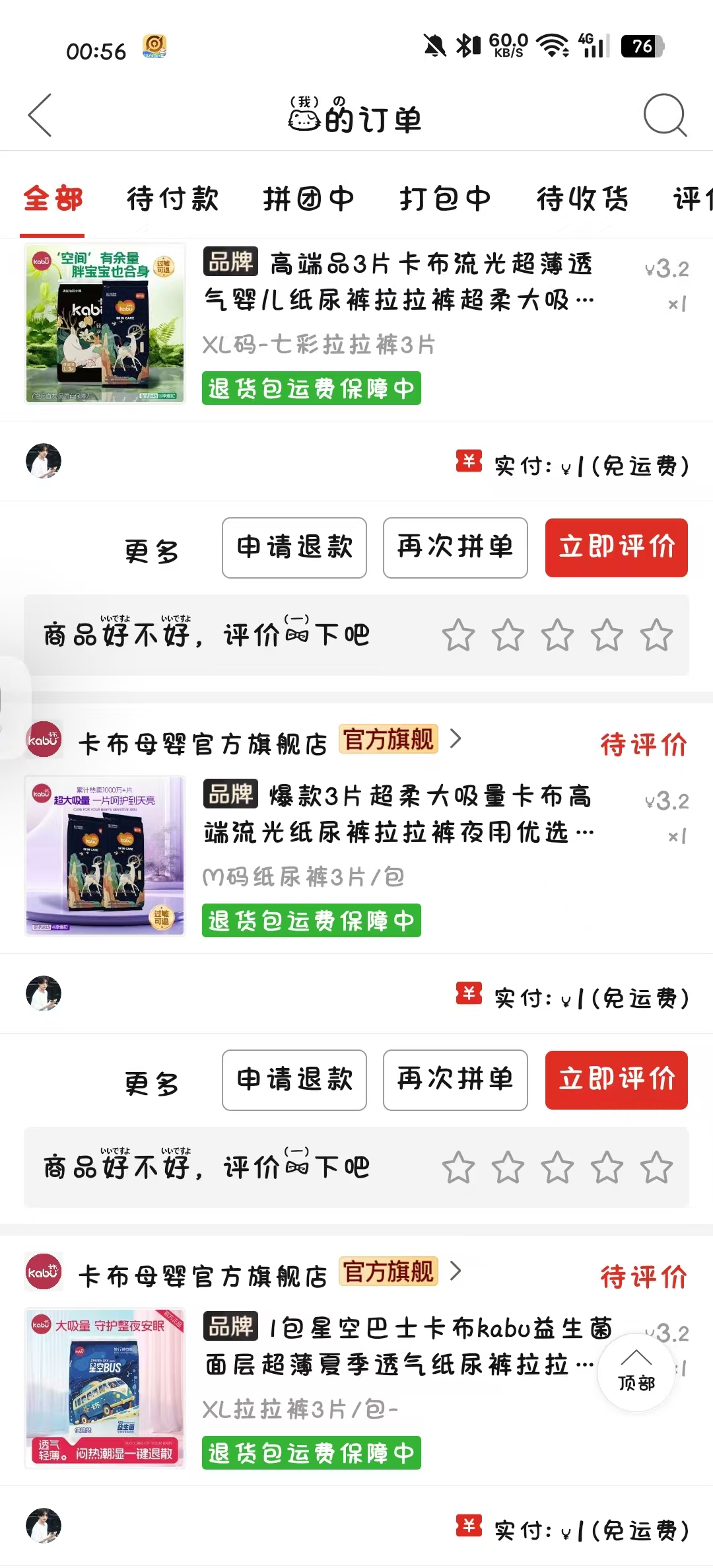The height and width of the screenshot is (1568, 713).
Task: Tap 立即评价 for the XL码七彩拉拉裤 order
Action: [616, 548]
